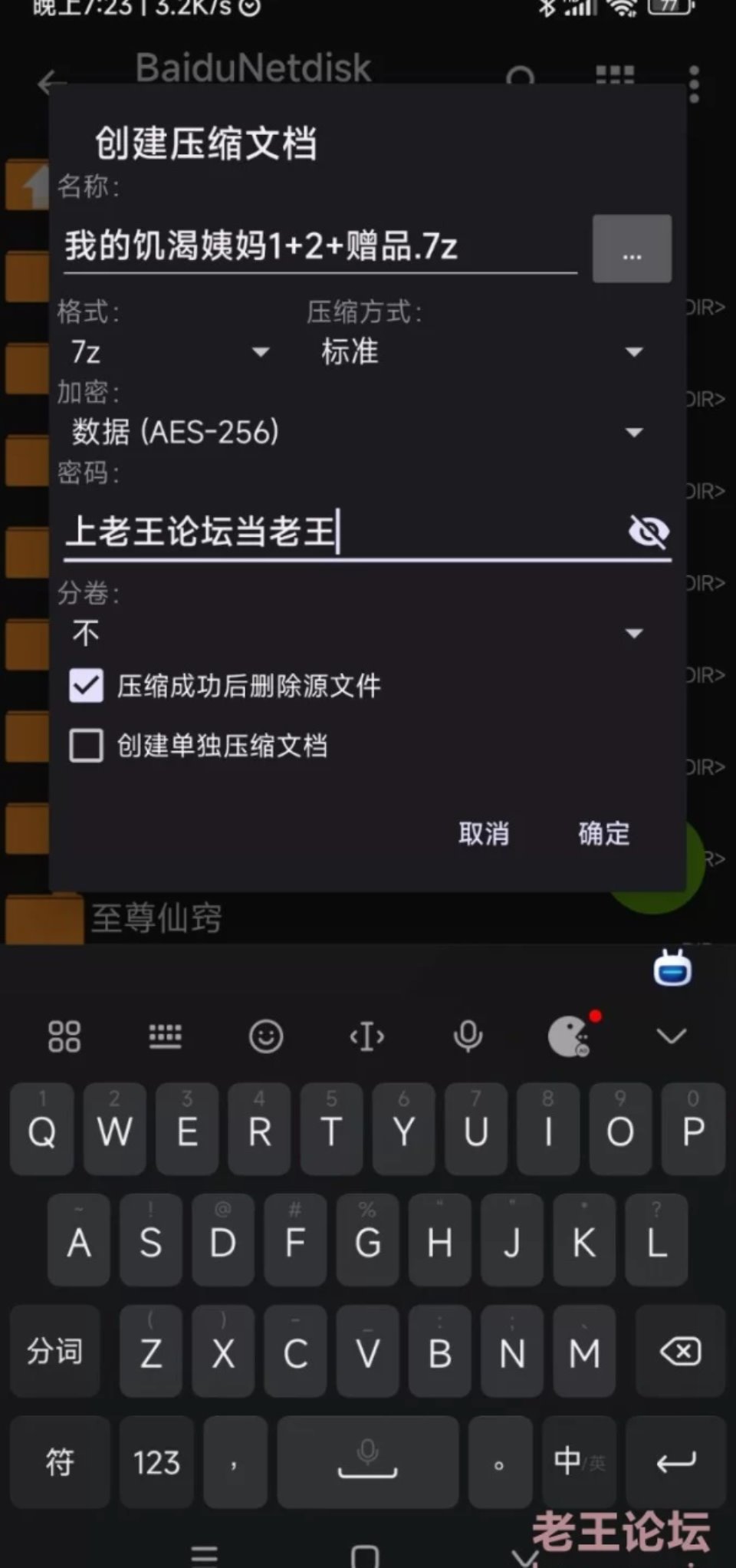Collapse the keyboard with the down chevron

point(671,1036)
